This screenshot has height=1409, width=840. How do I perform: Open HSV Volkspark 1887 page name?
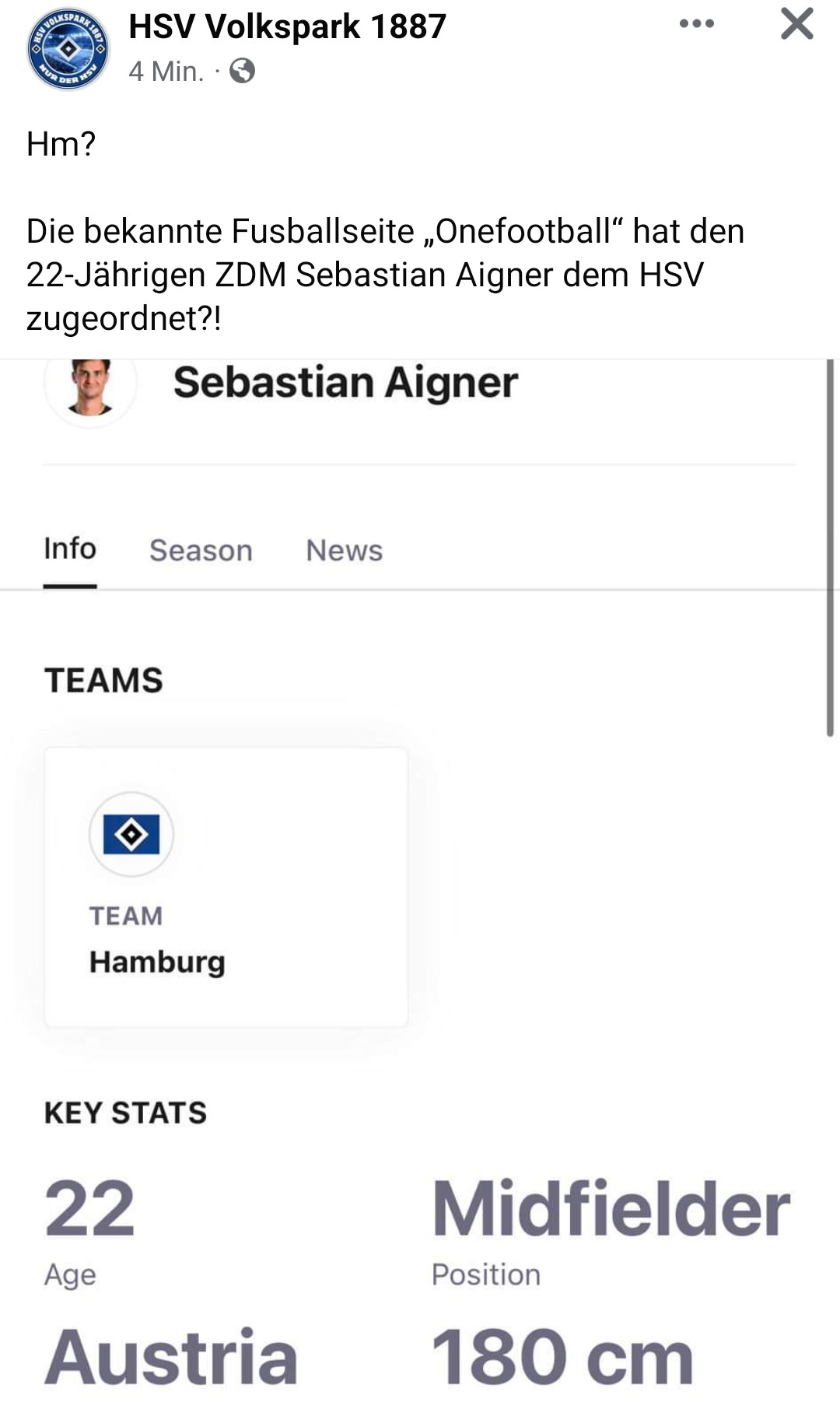287,26
